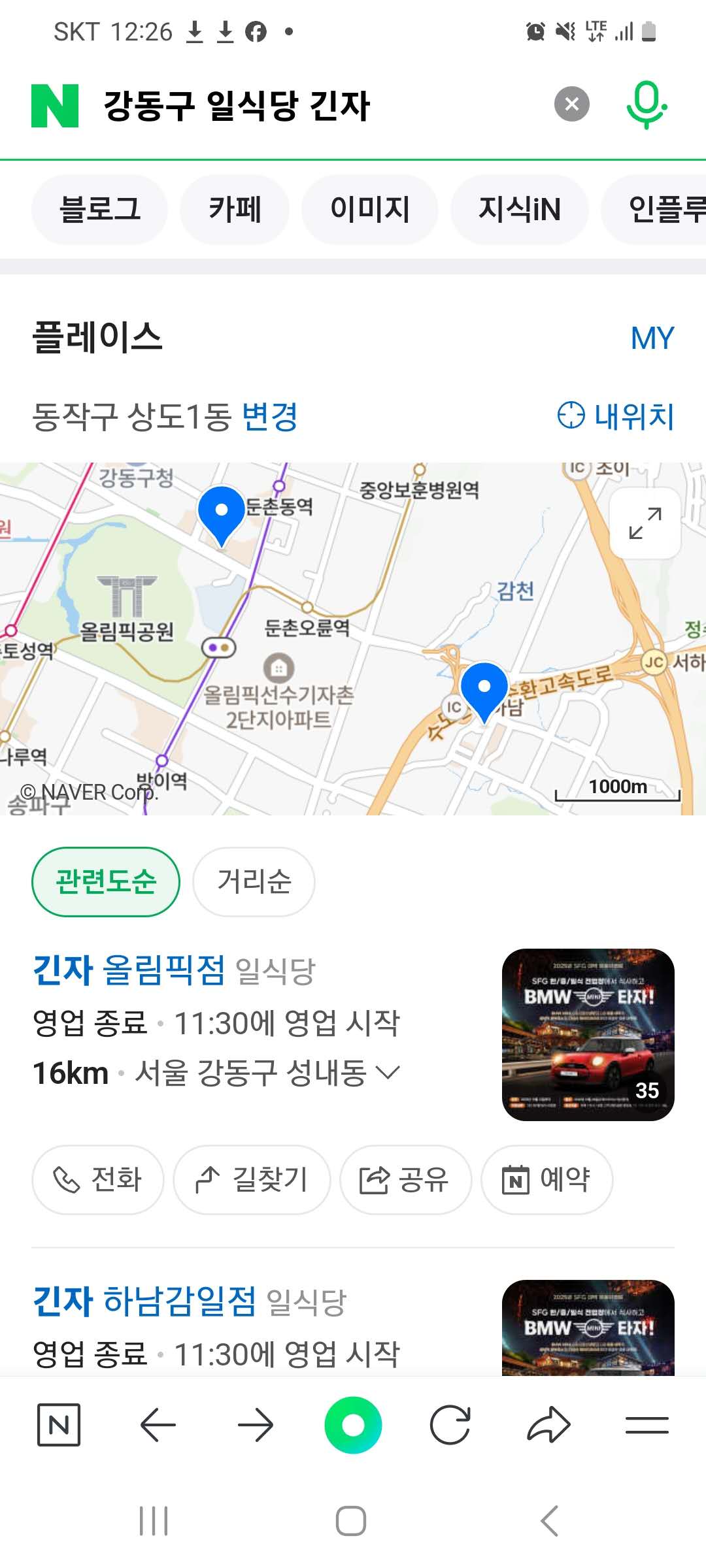Share 긴자 올림픽점 with 공유

pos(405,1179)
